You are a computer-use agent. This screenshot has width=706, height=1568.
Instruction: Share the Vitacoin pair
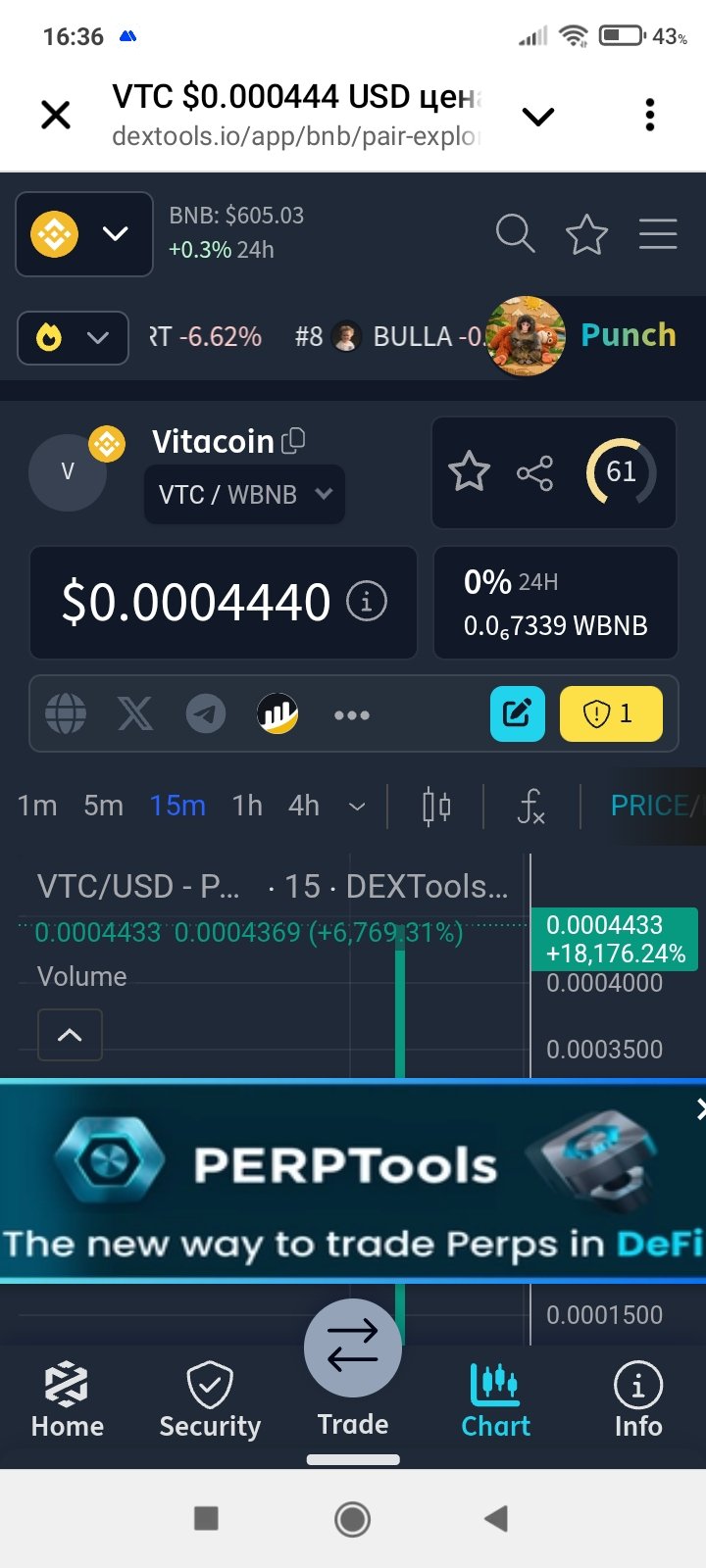534,473
